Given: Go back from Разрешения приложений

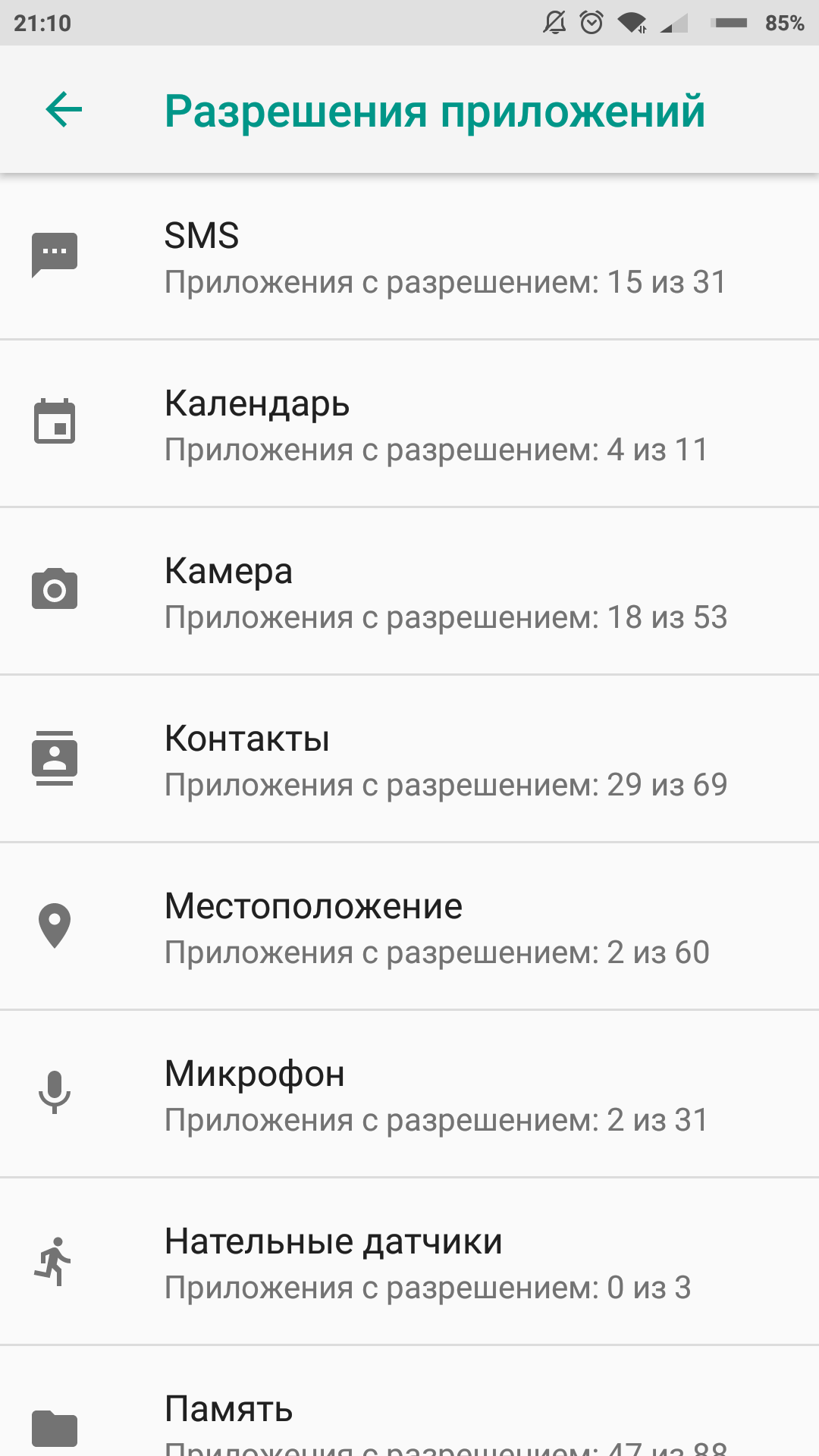Looking at the screenshot, I should (x=64, y=111).
